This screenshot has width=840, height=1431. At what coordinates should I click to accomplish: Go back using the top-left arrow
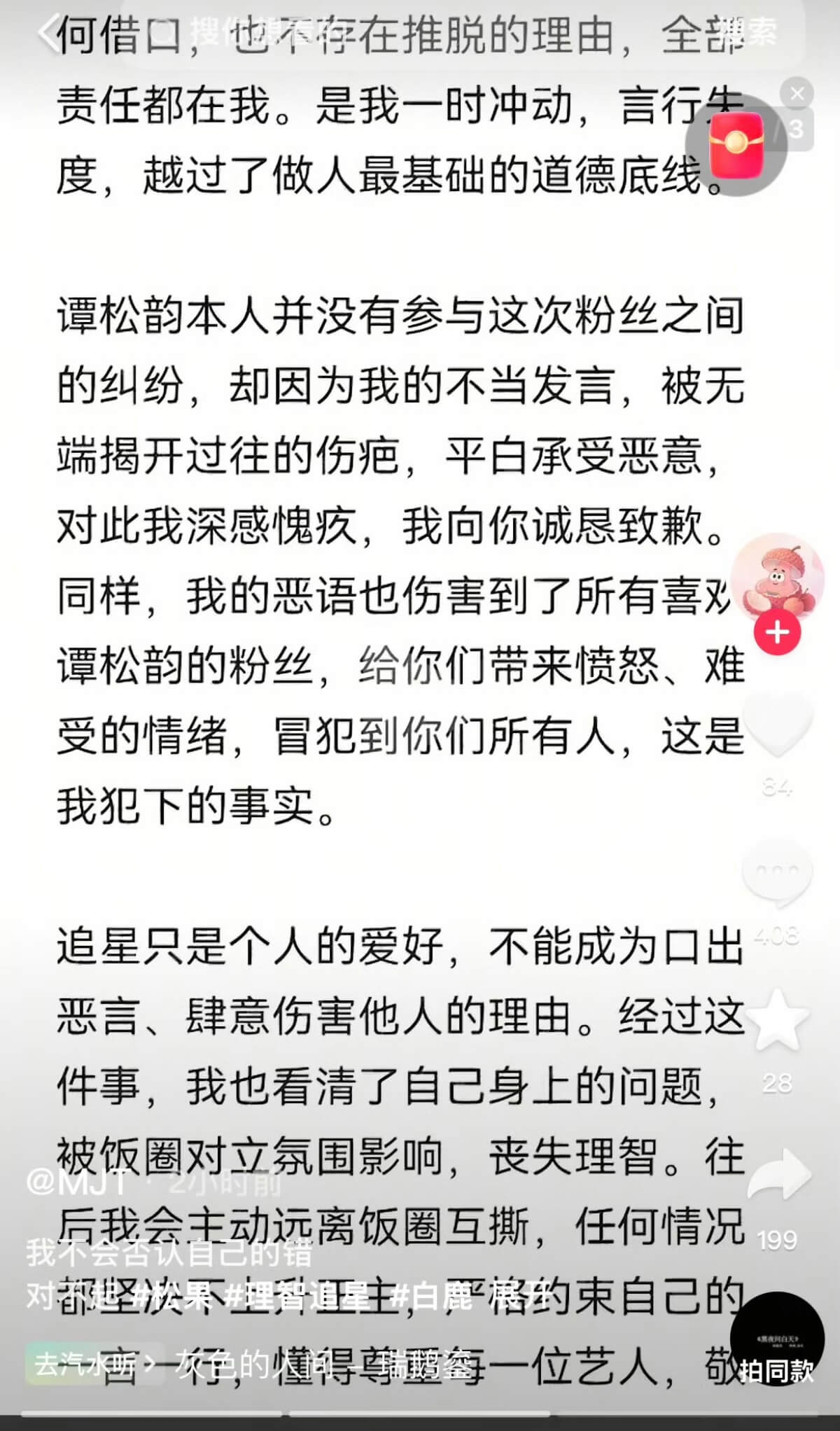[48, 32]
